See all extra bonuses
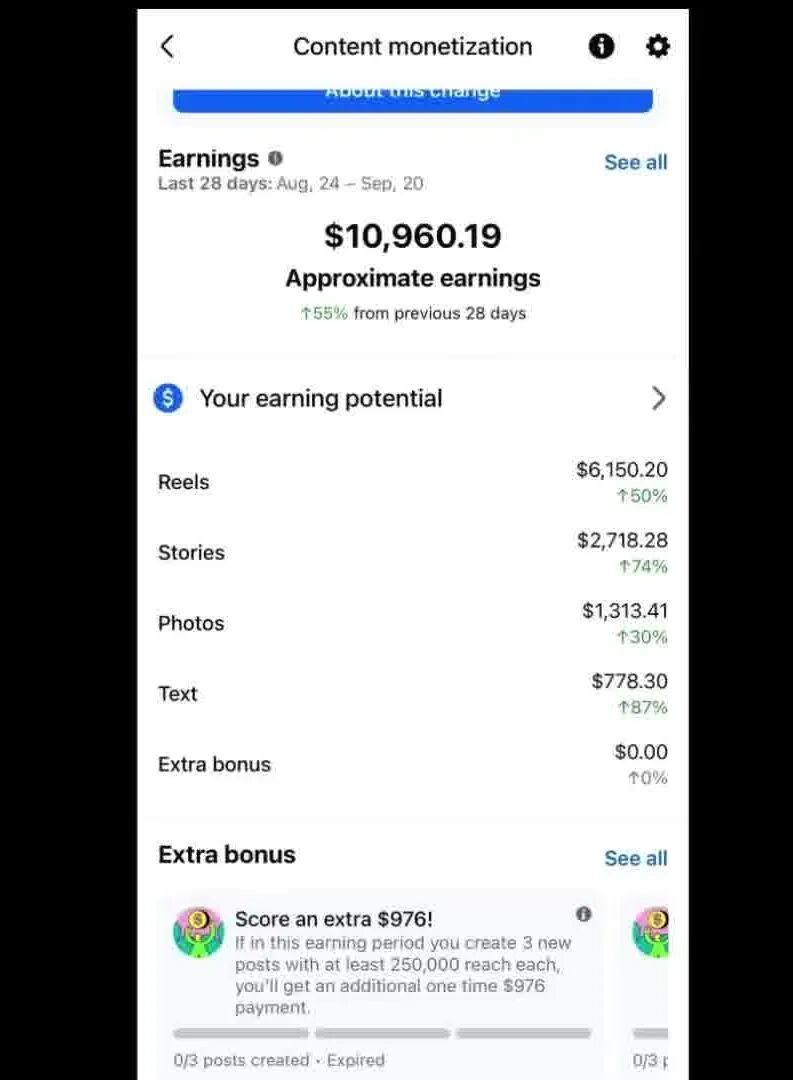The width and height of the screenshot is (793, 1080). coord(635,858)
